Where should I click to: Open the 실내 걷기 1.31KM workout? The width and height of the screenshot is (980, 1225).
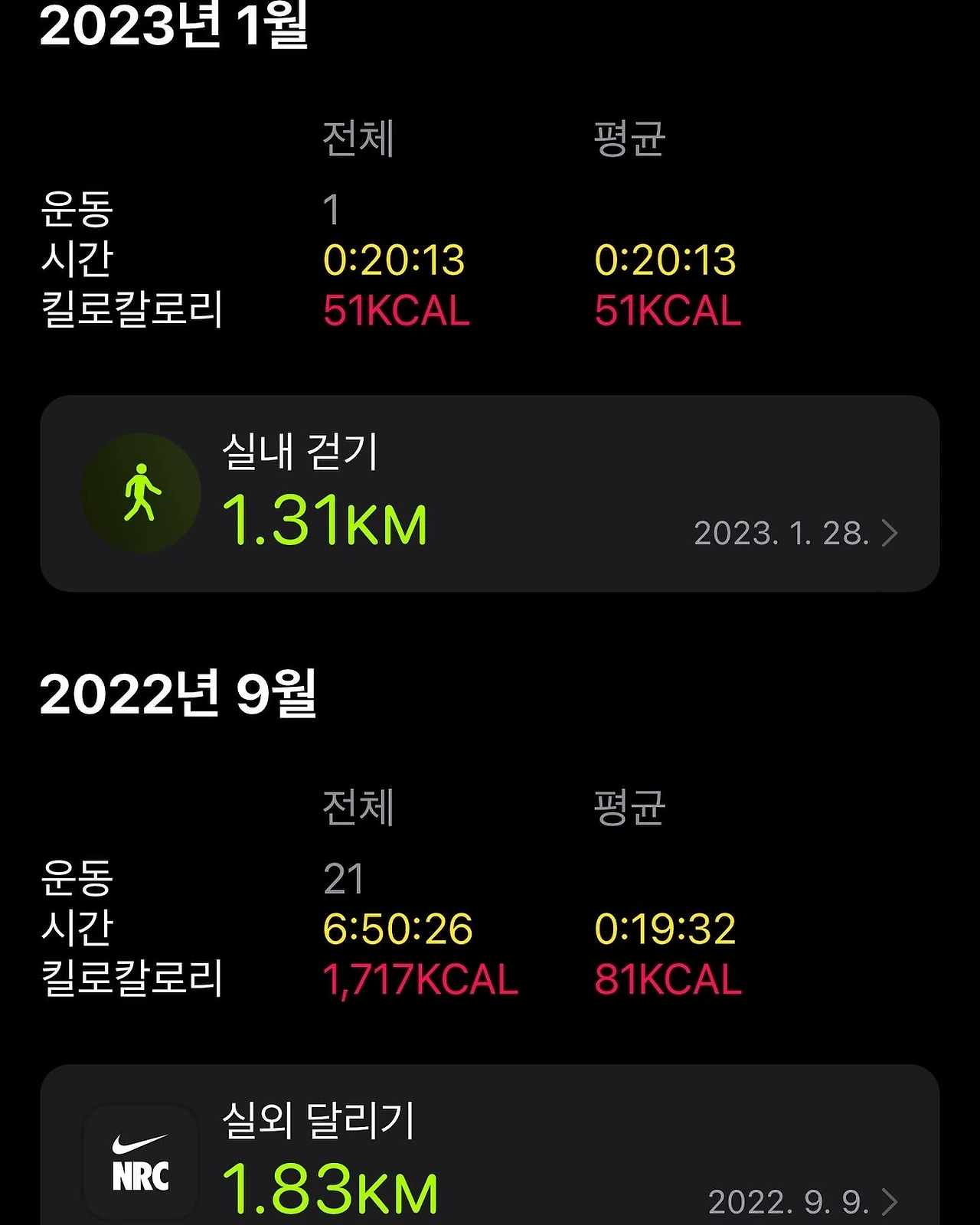click(x=490, y=494)
